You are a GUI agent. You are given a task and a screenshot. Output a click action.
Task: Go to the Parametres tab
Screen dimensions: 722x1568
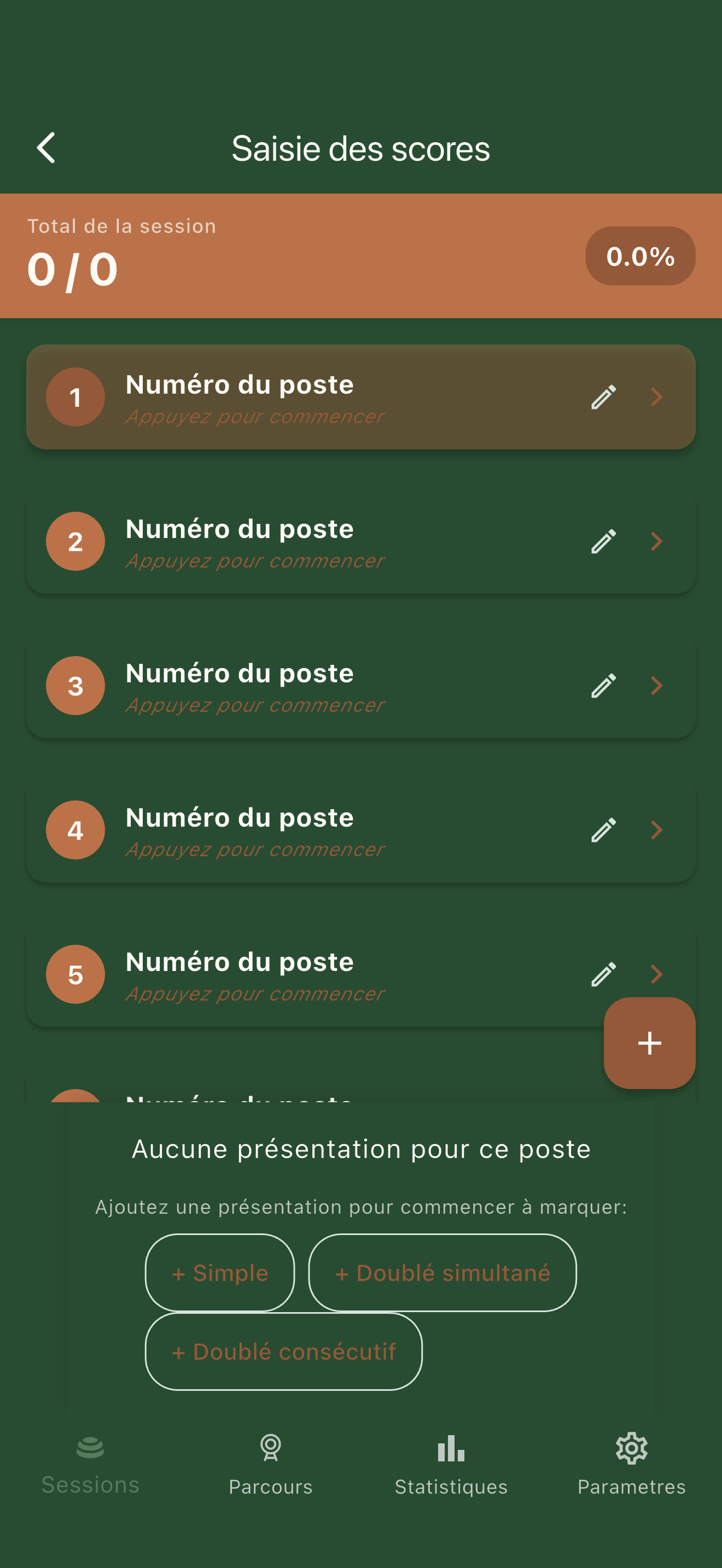pyautogui.click(x=631, y=1464)
